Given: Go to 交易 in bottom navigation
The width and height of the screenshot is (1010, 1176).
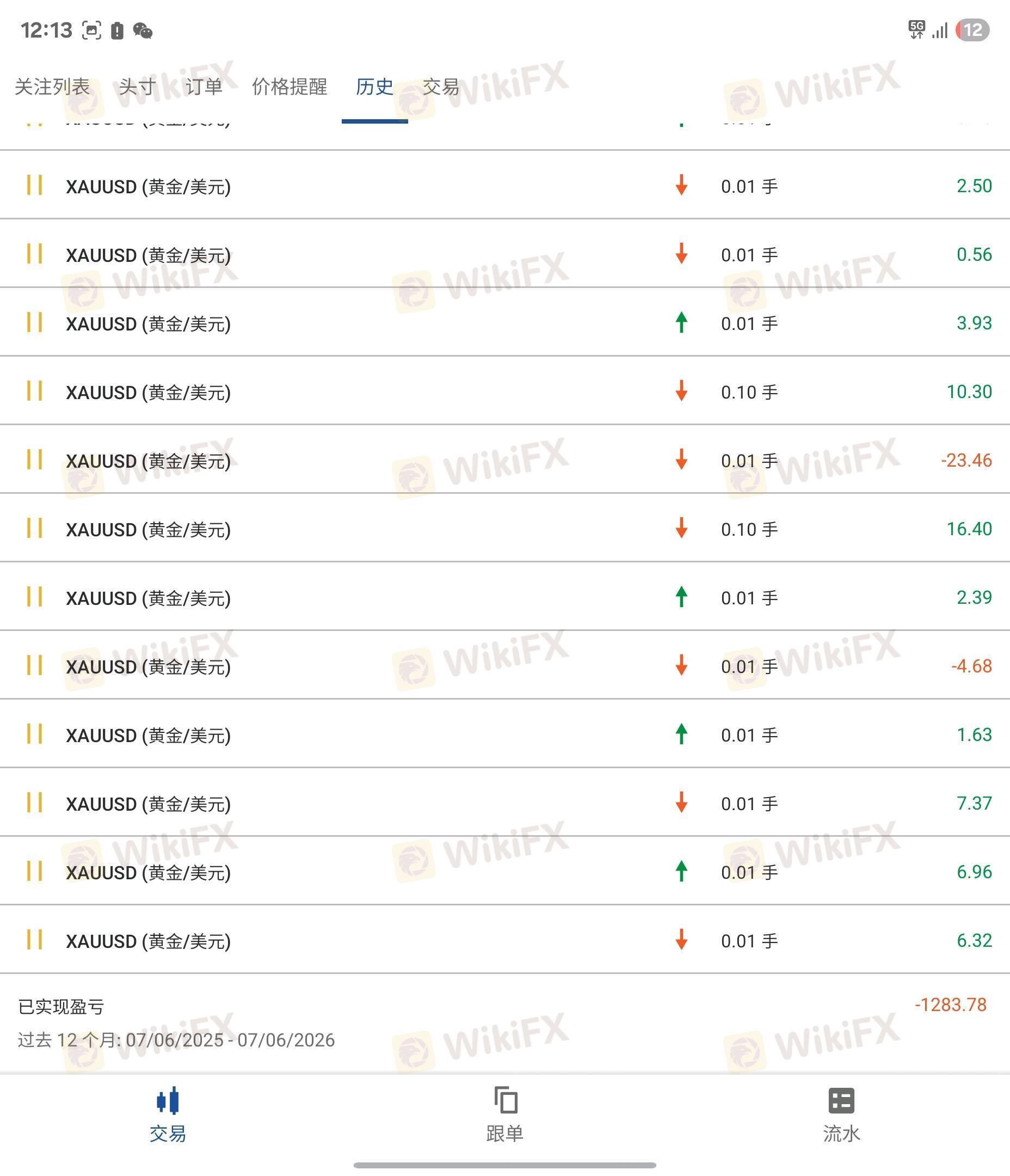Looking at the screenshot, I should point(168,1115).
